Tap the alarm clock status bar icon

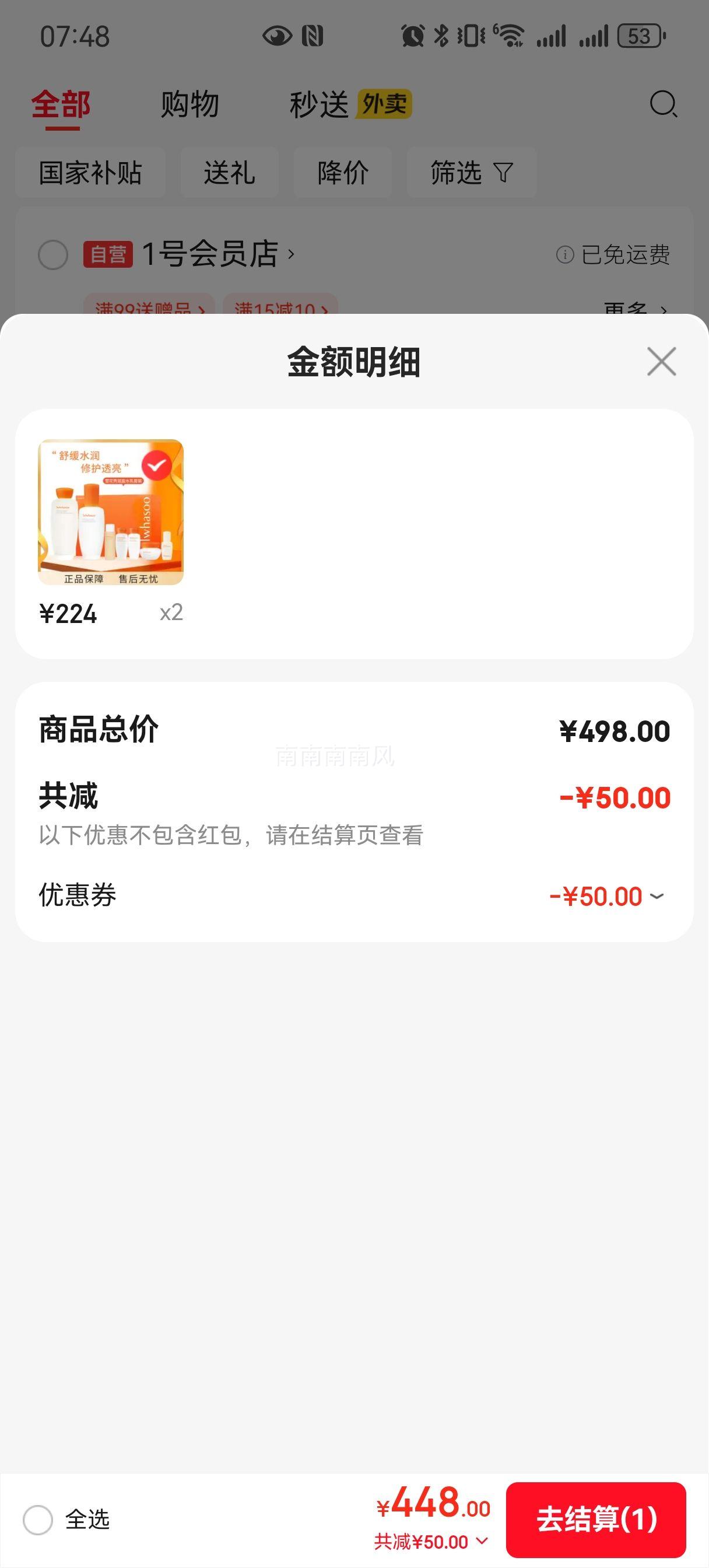point(412,37)
